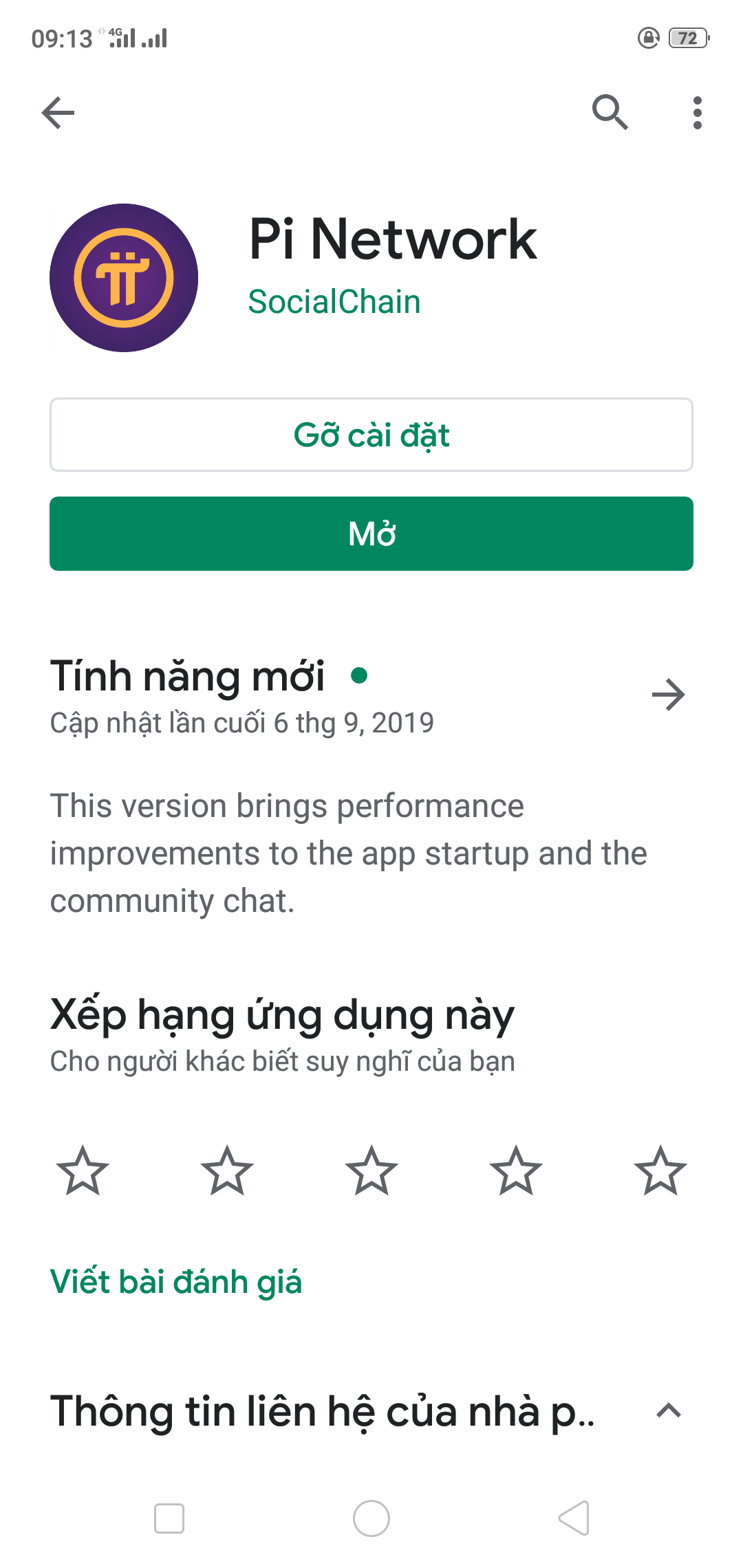Rate the app two stars
743x1568 pixels.
pos(227,1170)
